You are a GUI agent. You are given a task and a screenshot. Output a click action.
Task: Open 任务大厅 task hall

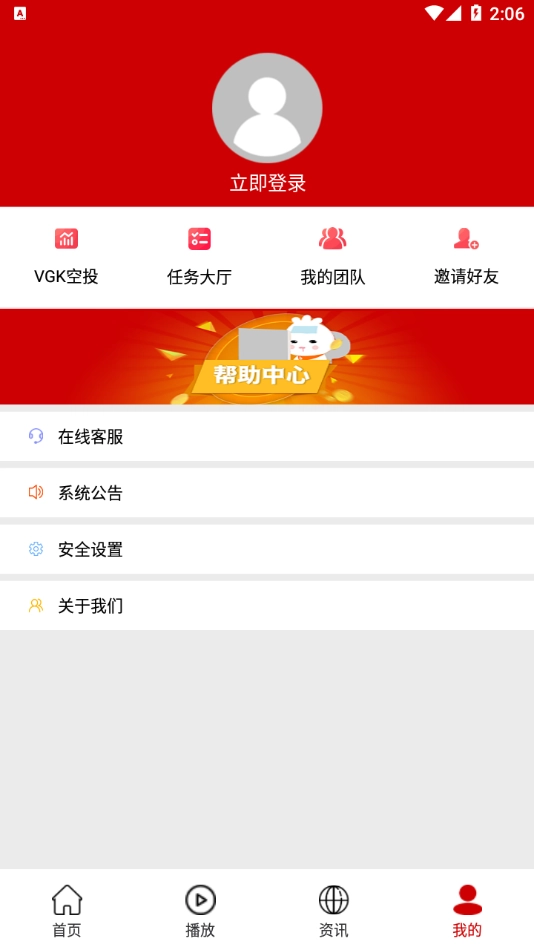pyautogui.click(x=199, y=257)
